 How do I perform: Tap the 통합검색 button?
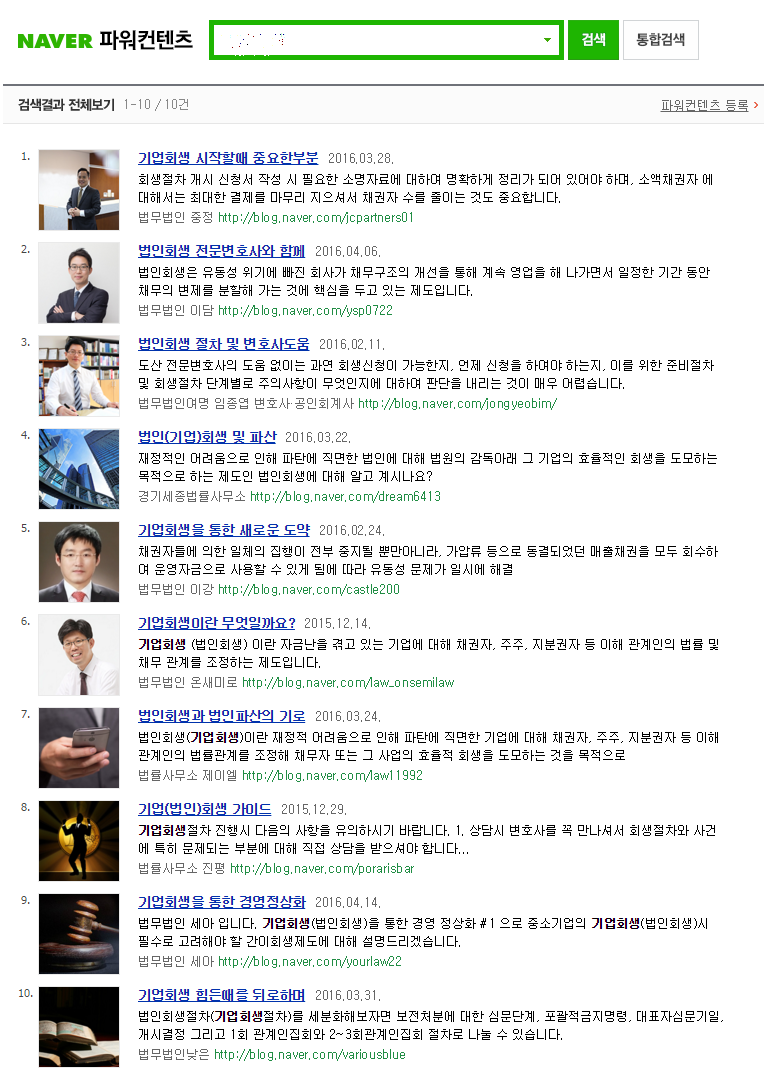tap(660, 40)
